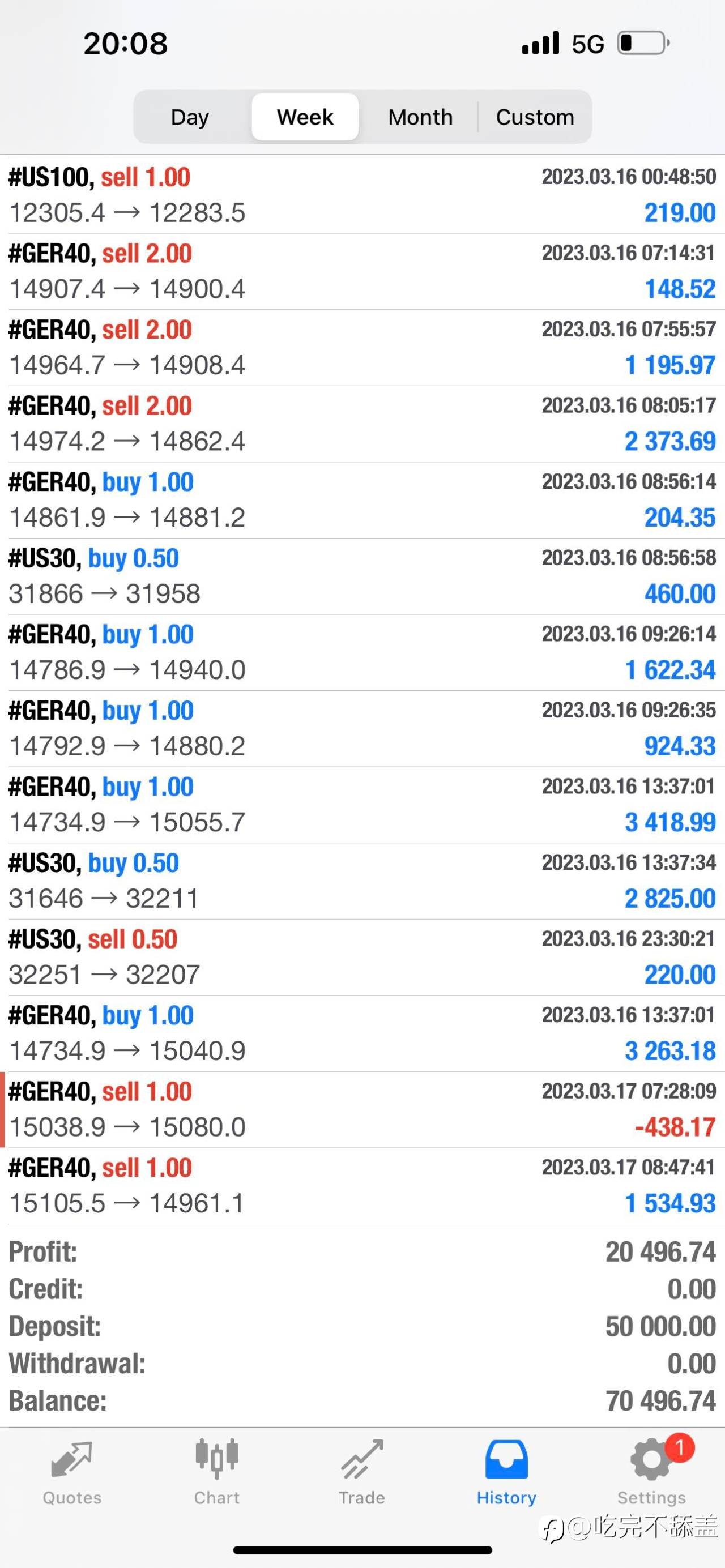Expand the GER40 buy trade with 3 418.99 profit
This screenshot has height=1568, width=725.
(x=362, y=805)
